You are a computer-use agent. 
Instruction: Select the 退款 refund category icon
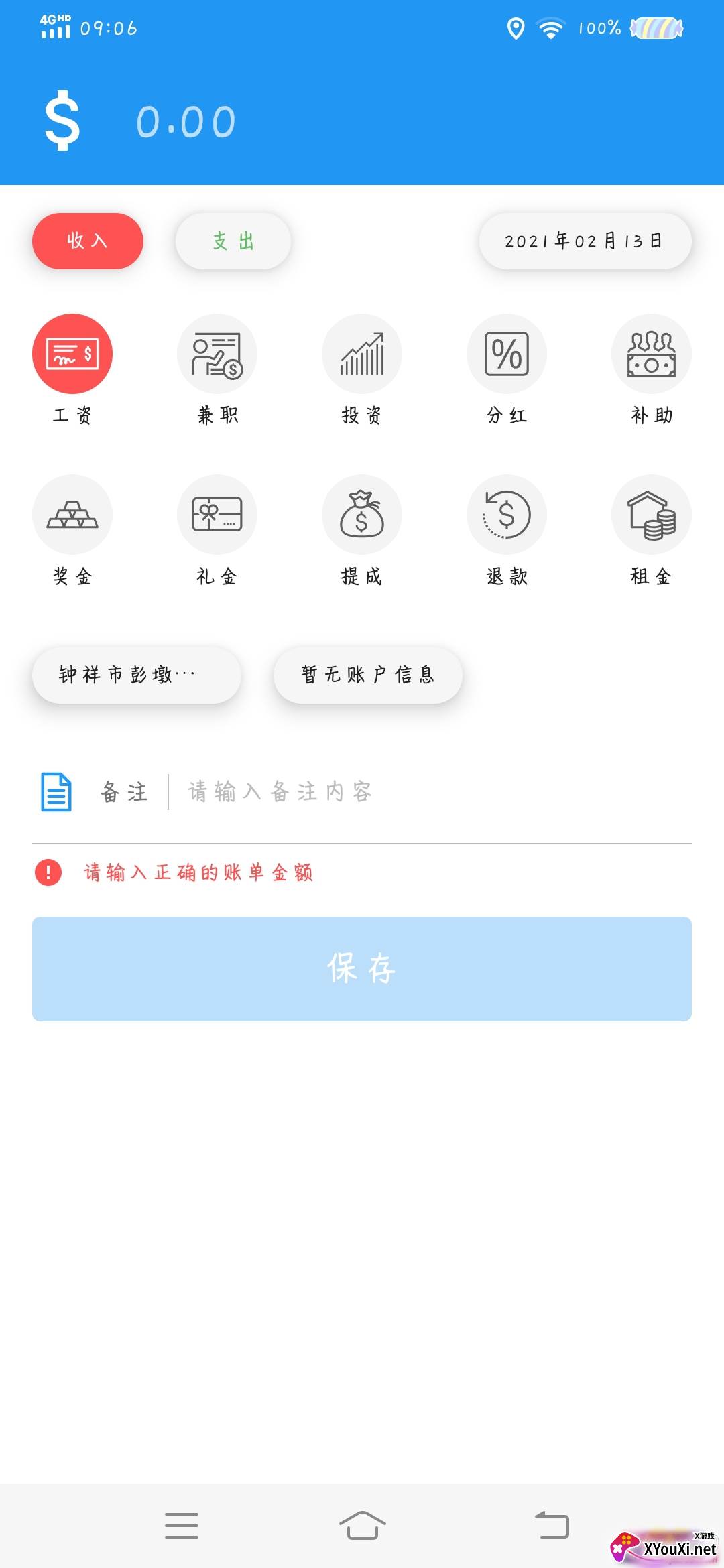coord(506,515)
